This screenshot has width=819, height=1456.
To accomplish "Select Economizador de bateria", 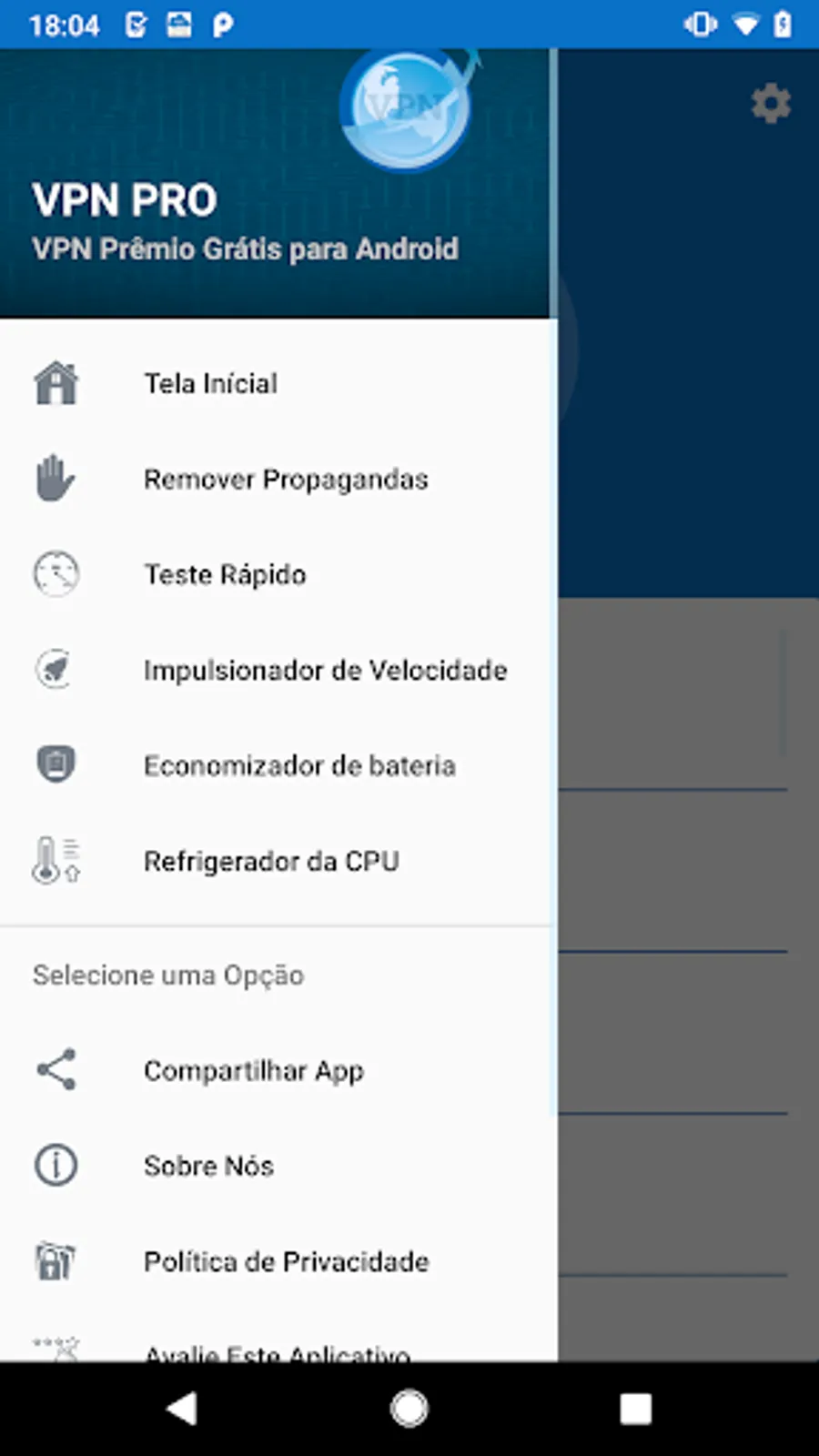I will tap(278, 765).
